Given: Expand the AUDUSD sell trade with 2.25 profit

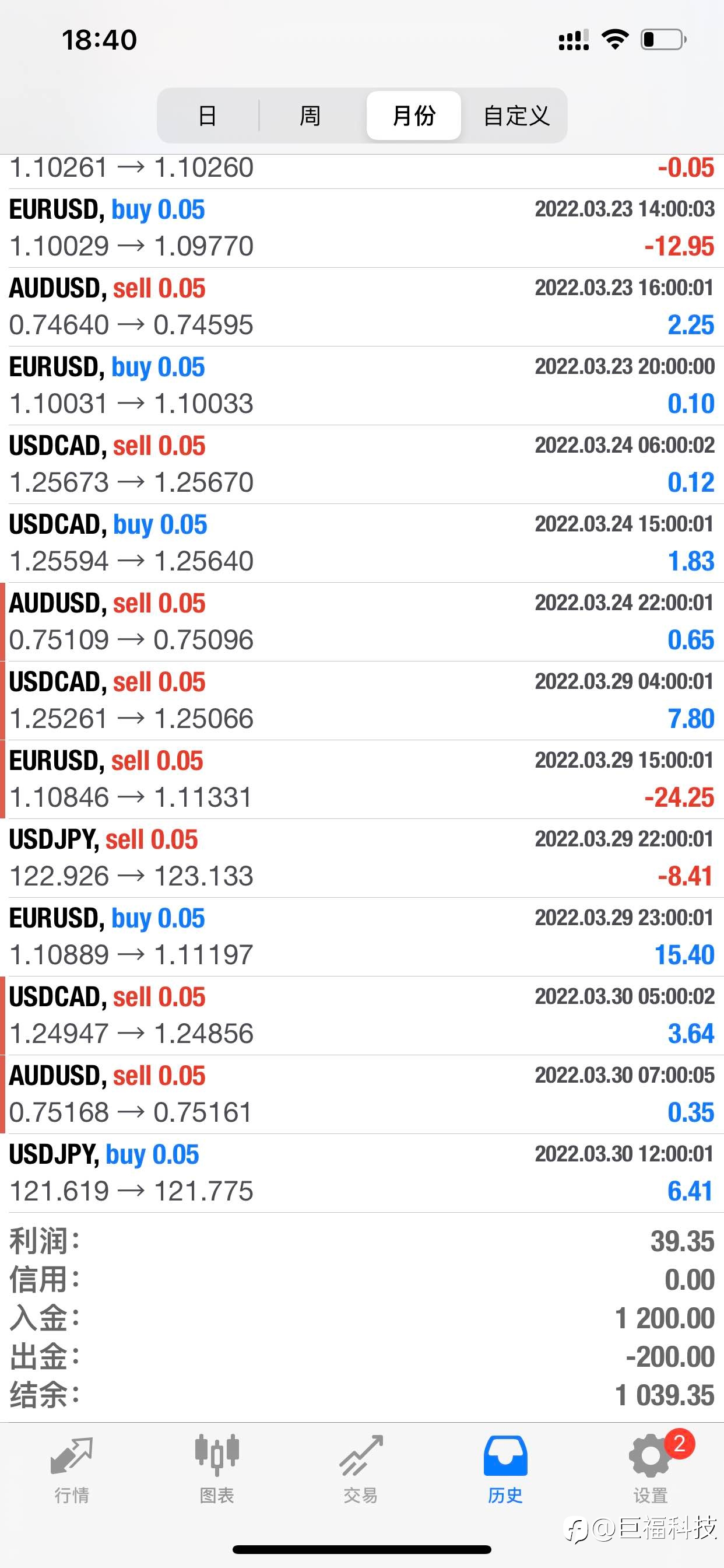Looking at the screenshot, I should coord(362,307).
